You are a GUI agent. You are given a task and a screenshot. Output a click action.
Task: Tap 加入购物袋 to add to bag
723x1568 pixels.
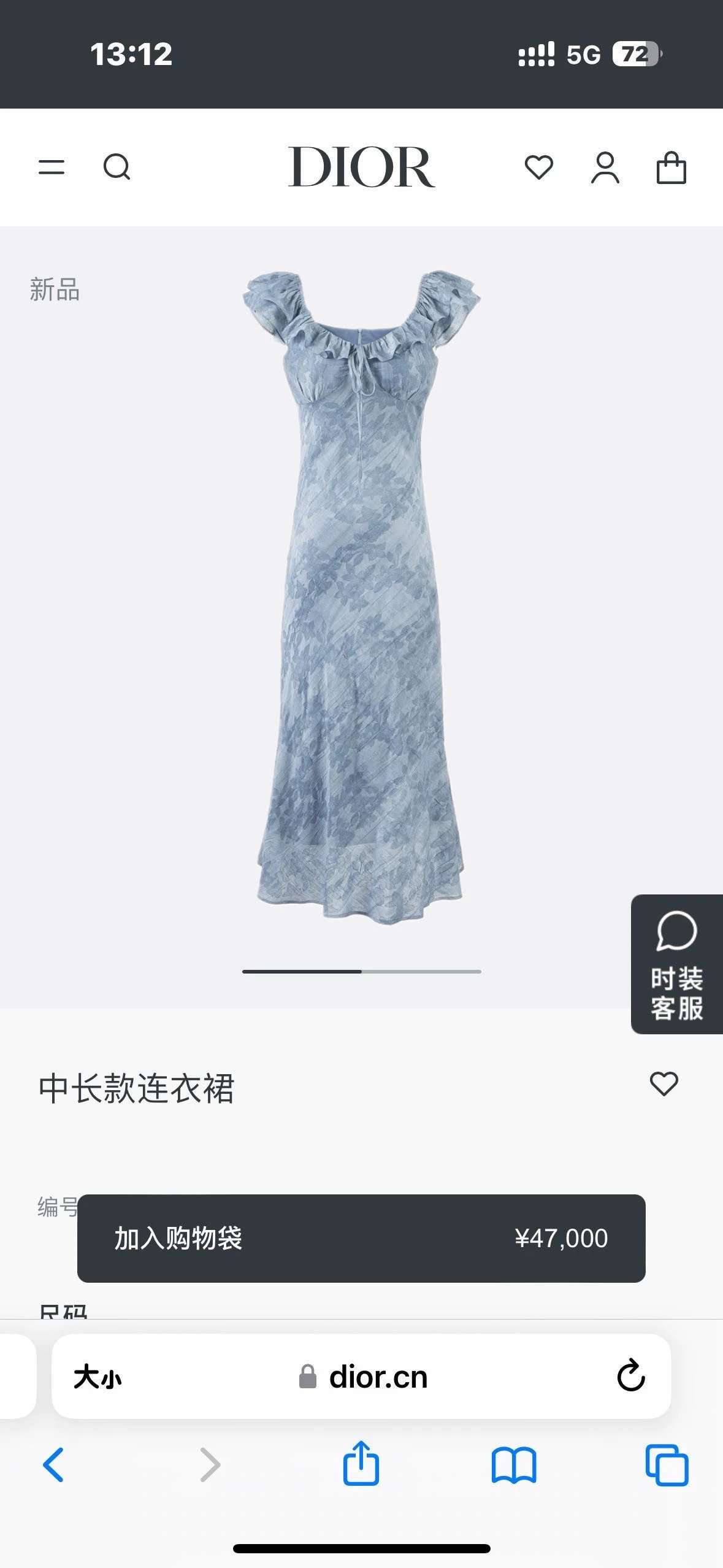pos(361,1238)
